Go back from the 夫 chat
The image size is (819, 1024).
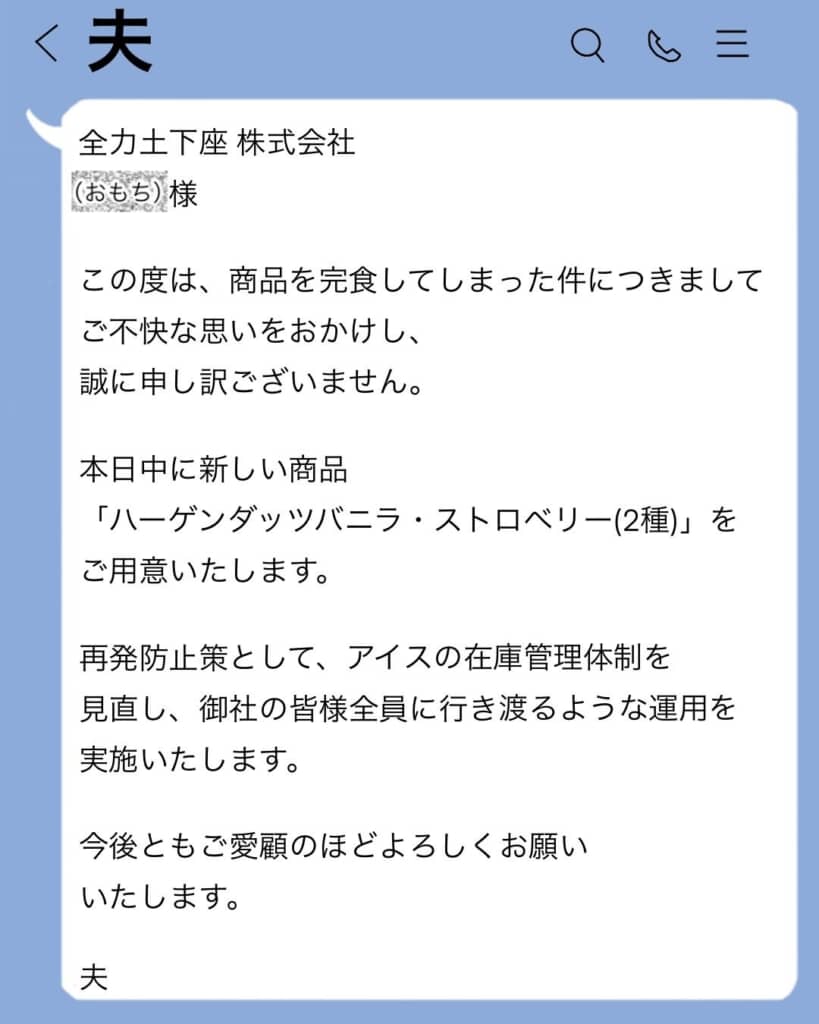[x=46, y=45]
